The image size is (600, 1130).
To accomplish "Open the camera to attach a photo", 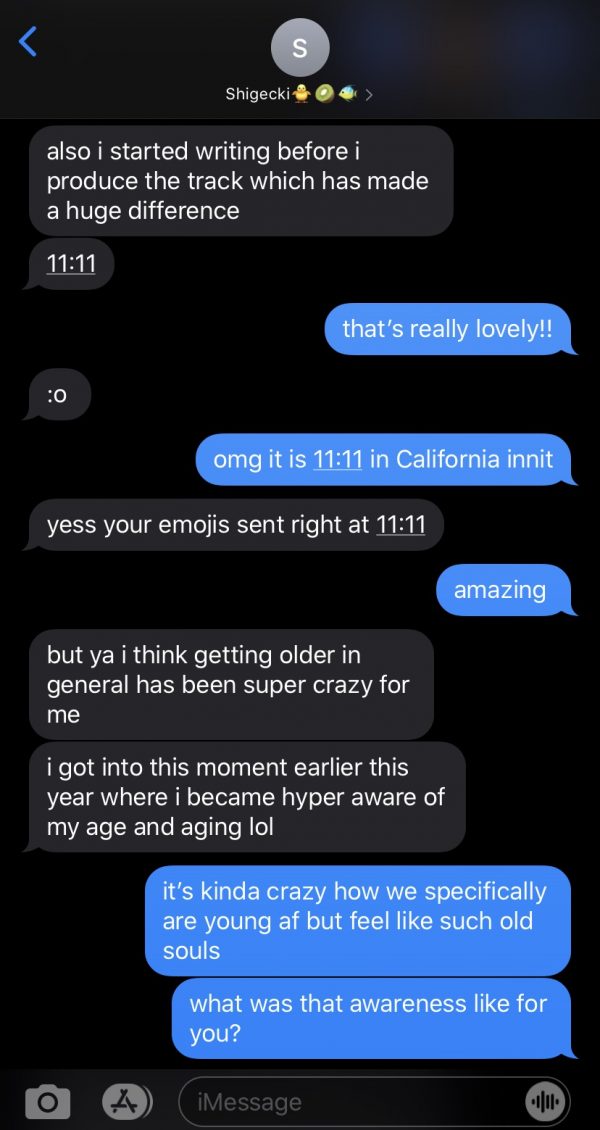I will (x=47, y=1102).
